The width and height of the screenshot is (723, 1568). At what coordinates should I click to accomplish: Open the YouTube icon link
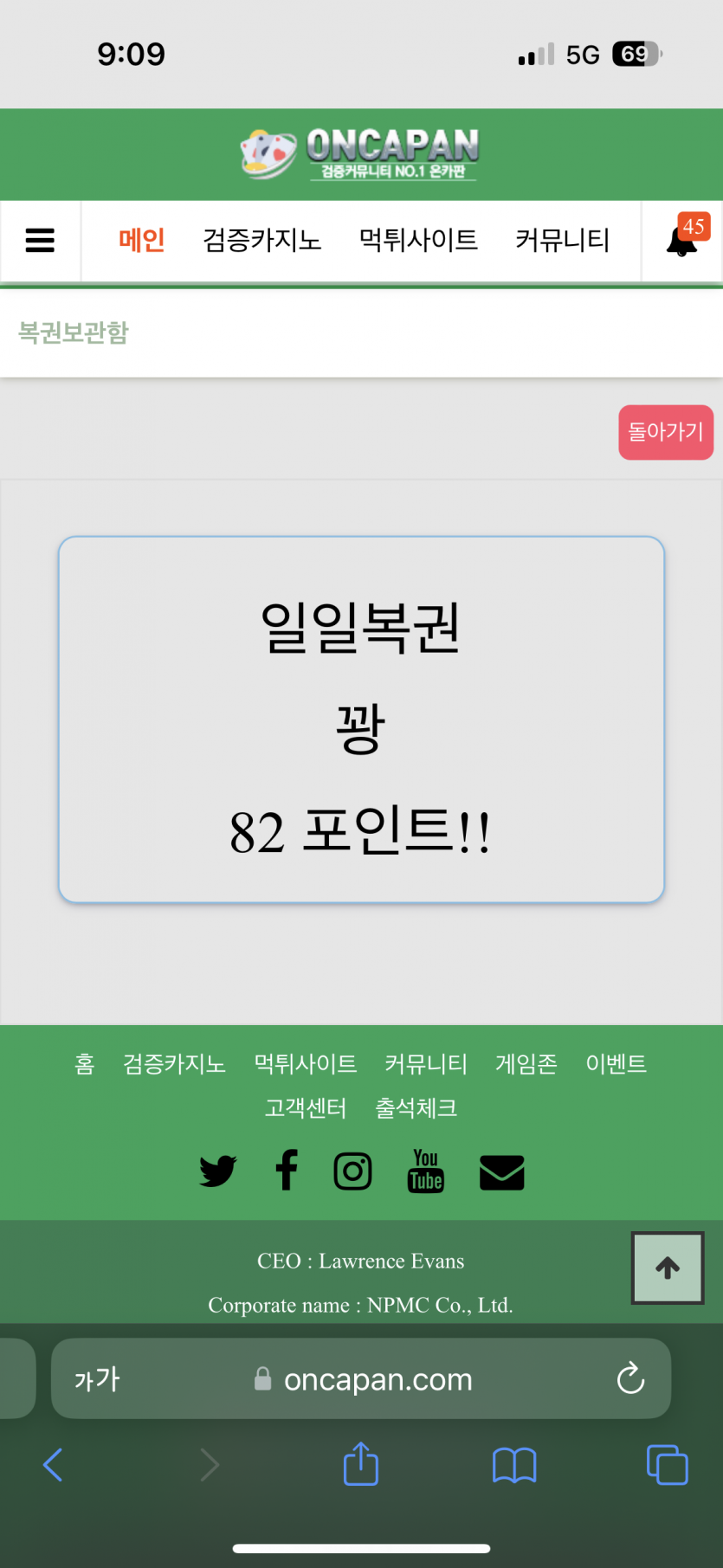click(x=425, y=1171)
